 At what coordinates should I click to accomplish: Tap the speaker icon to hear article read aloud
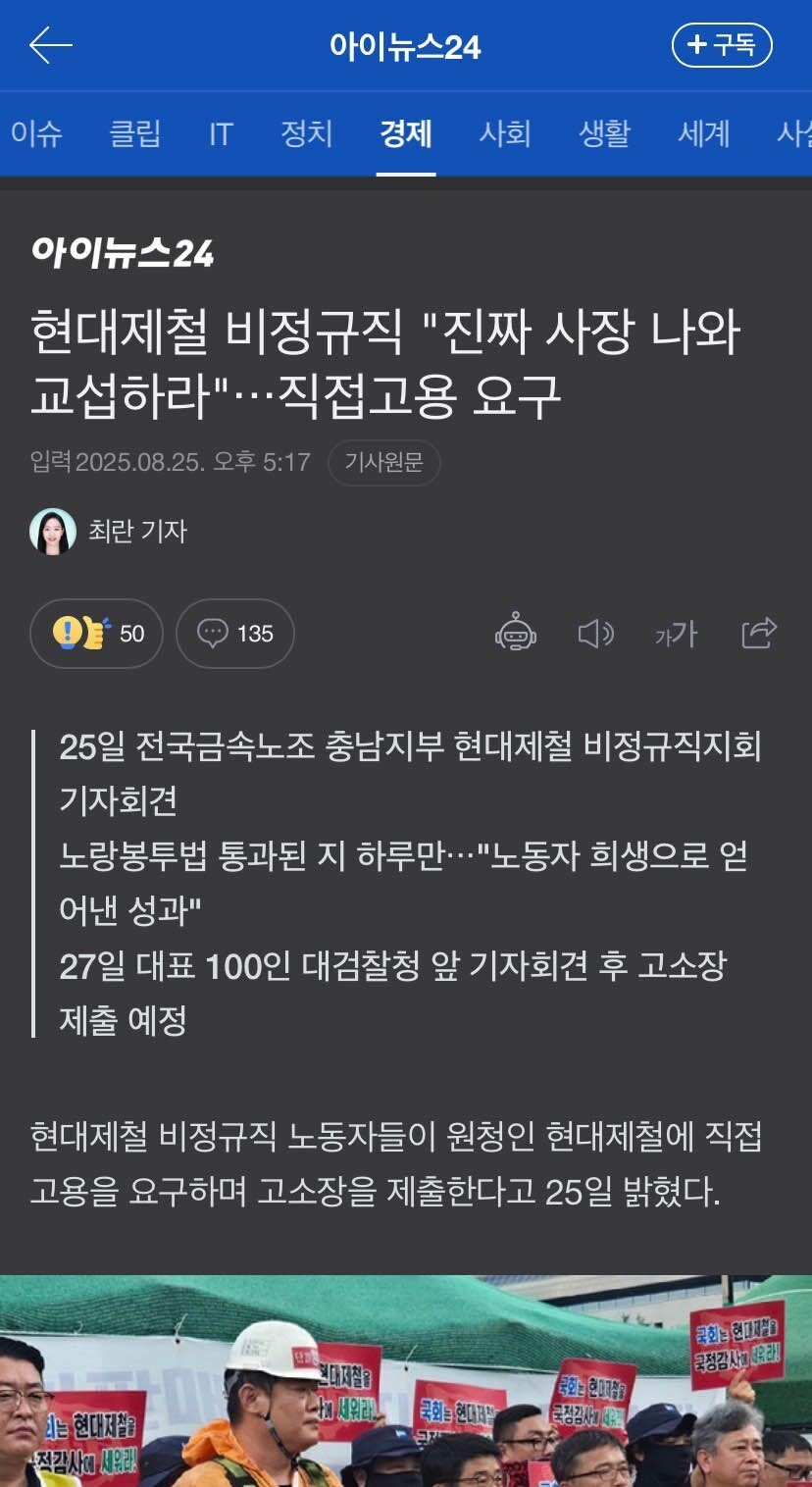[596, 635]
